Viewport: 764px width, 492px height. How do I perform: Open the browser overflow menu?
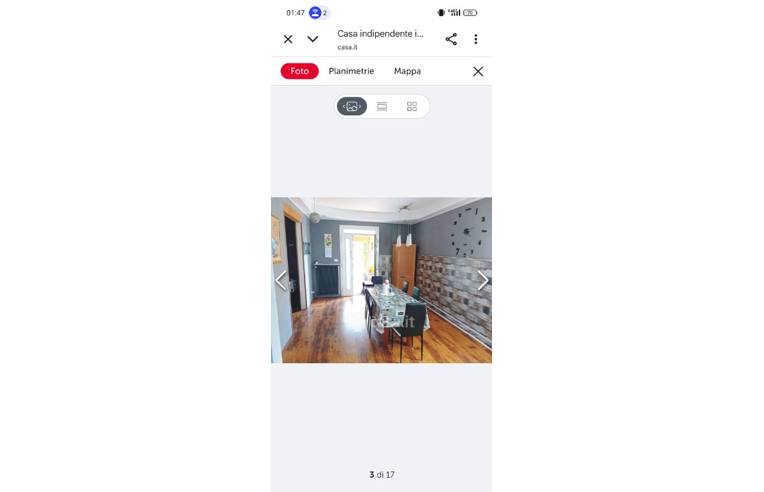[476, 39]
